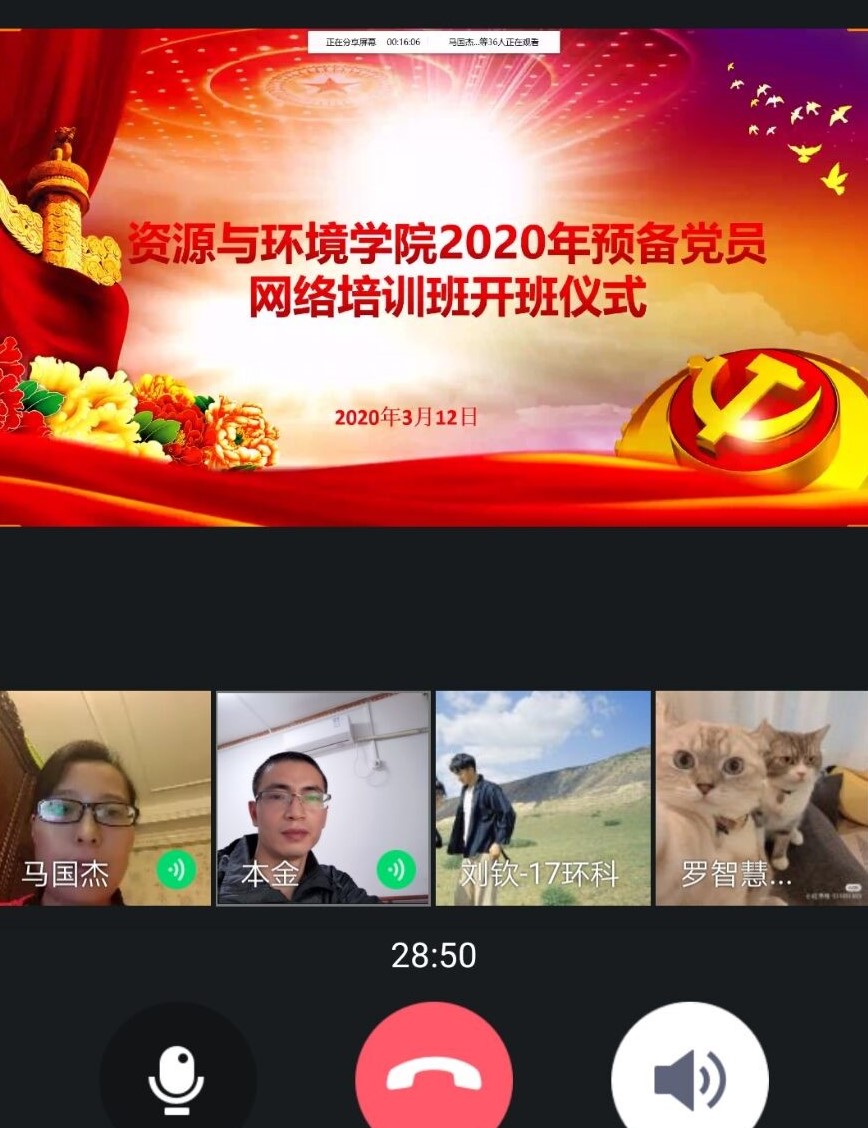Select 本金's video tile

[x=323, y=798]
